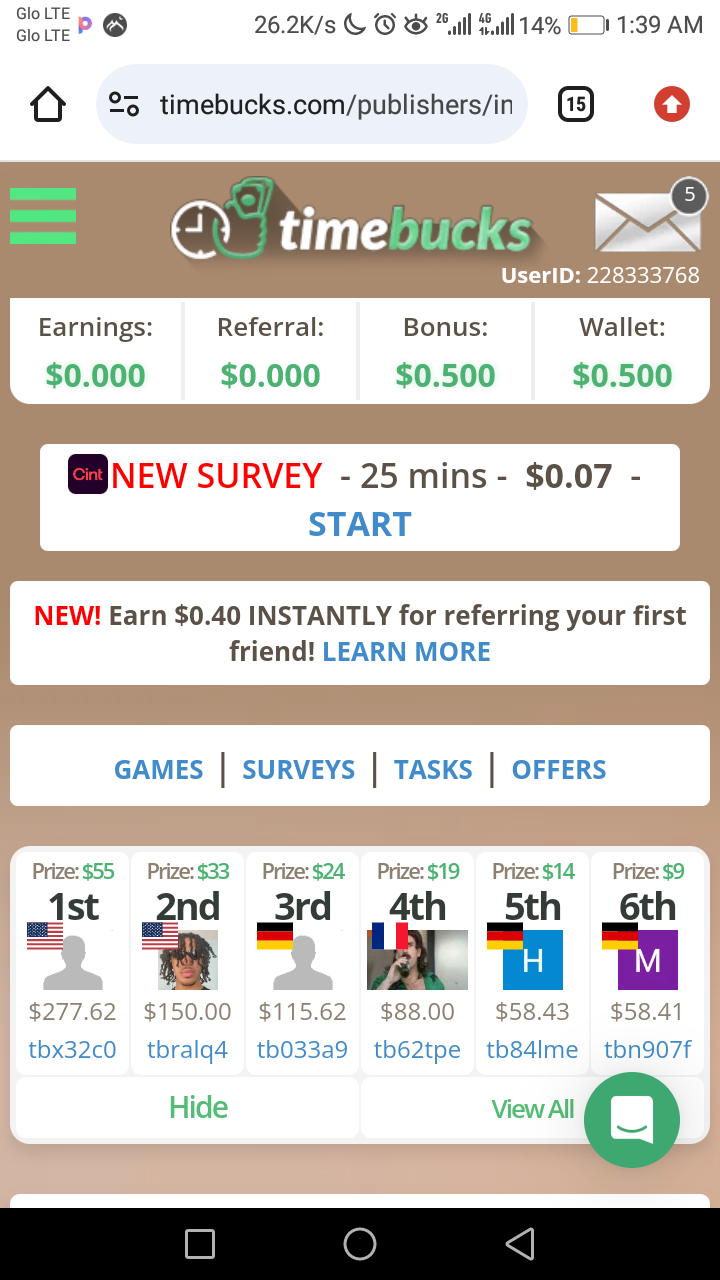Go to the Games section
The width and height of the screenshot is (720, 1280).
pos(158,770)
